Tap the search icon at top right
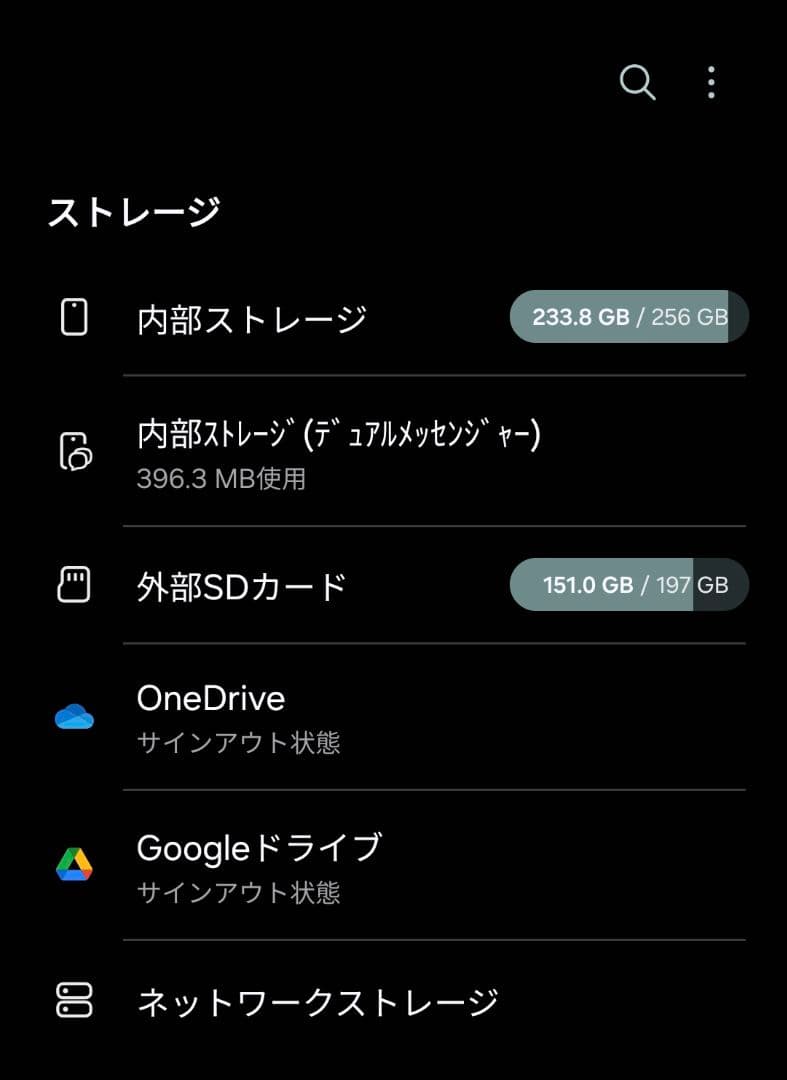The height and width of the screenshot is (1080, 787). point(637,83)
